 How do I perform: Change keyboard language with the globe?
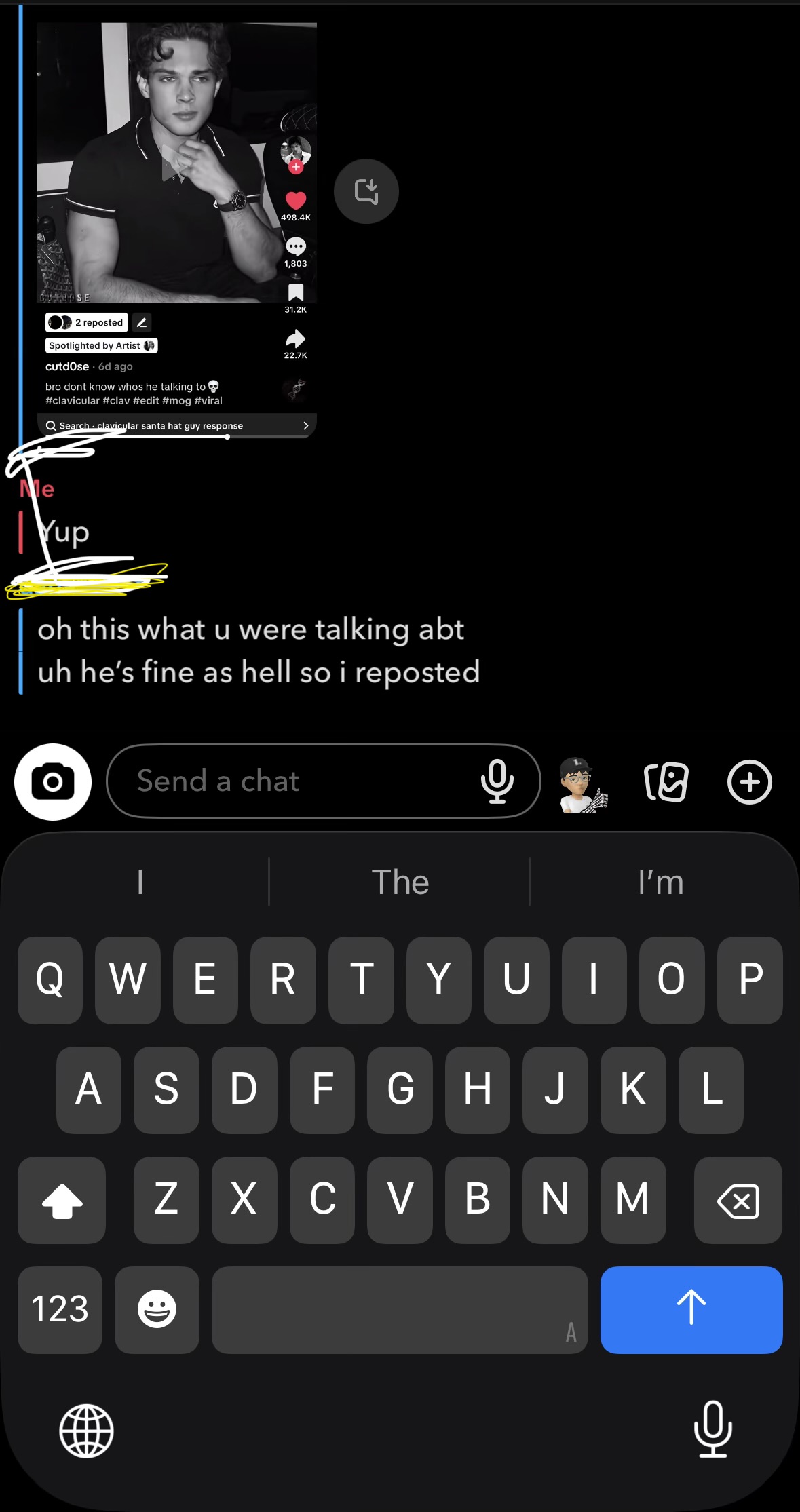[86, 1431]
